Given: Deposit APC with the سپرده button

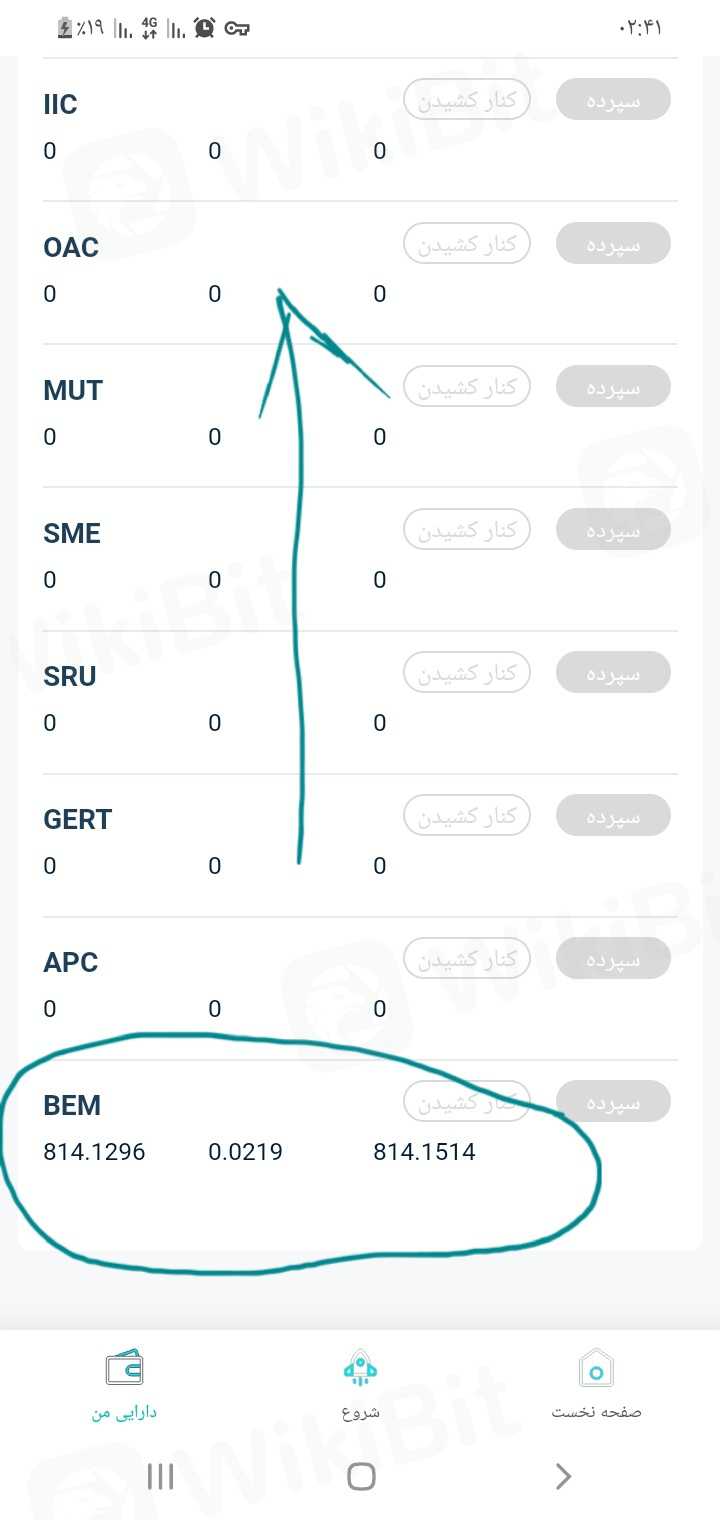Looking at the screenshot, I should pyautogui.click(x=613, y=958).
